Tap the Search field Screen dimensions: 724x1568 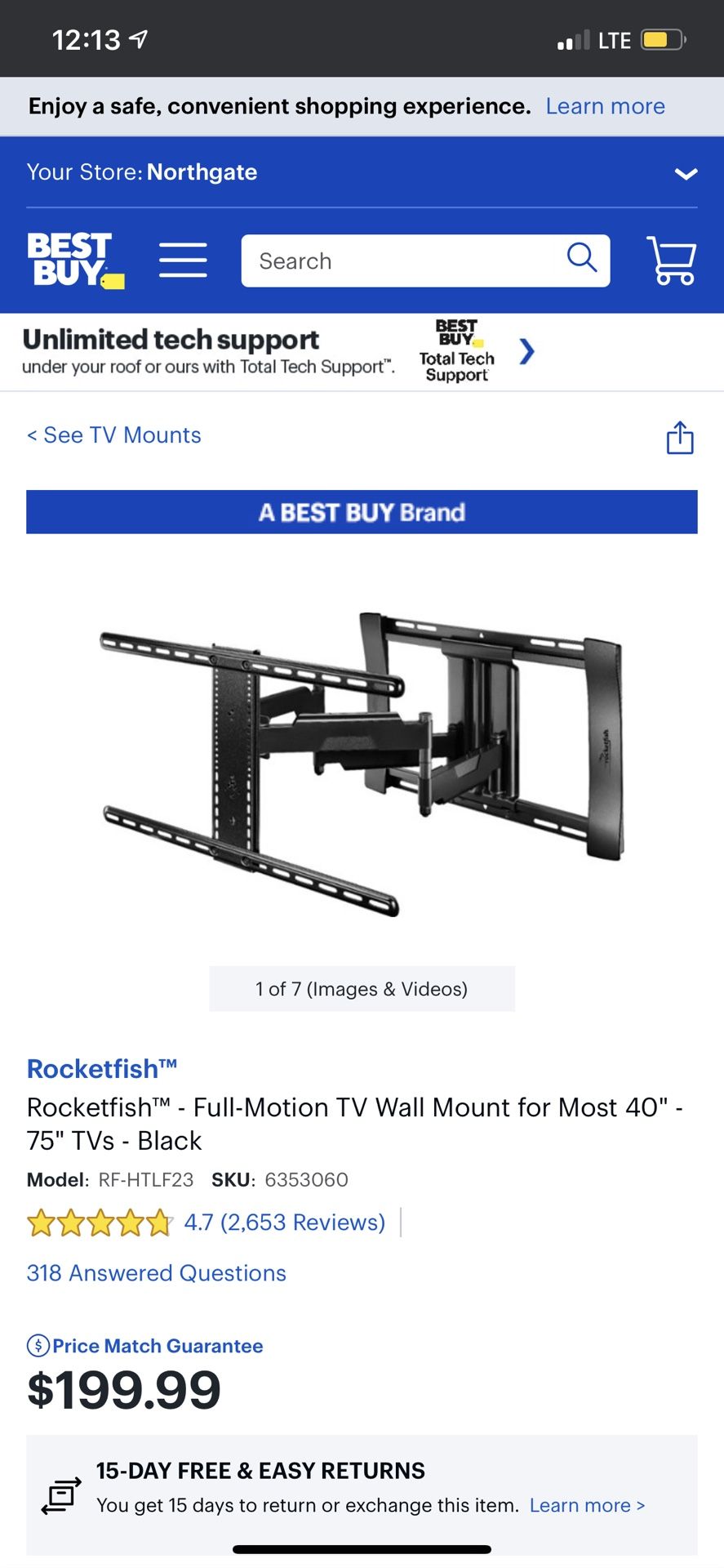(x=400, y=261)
